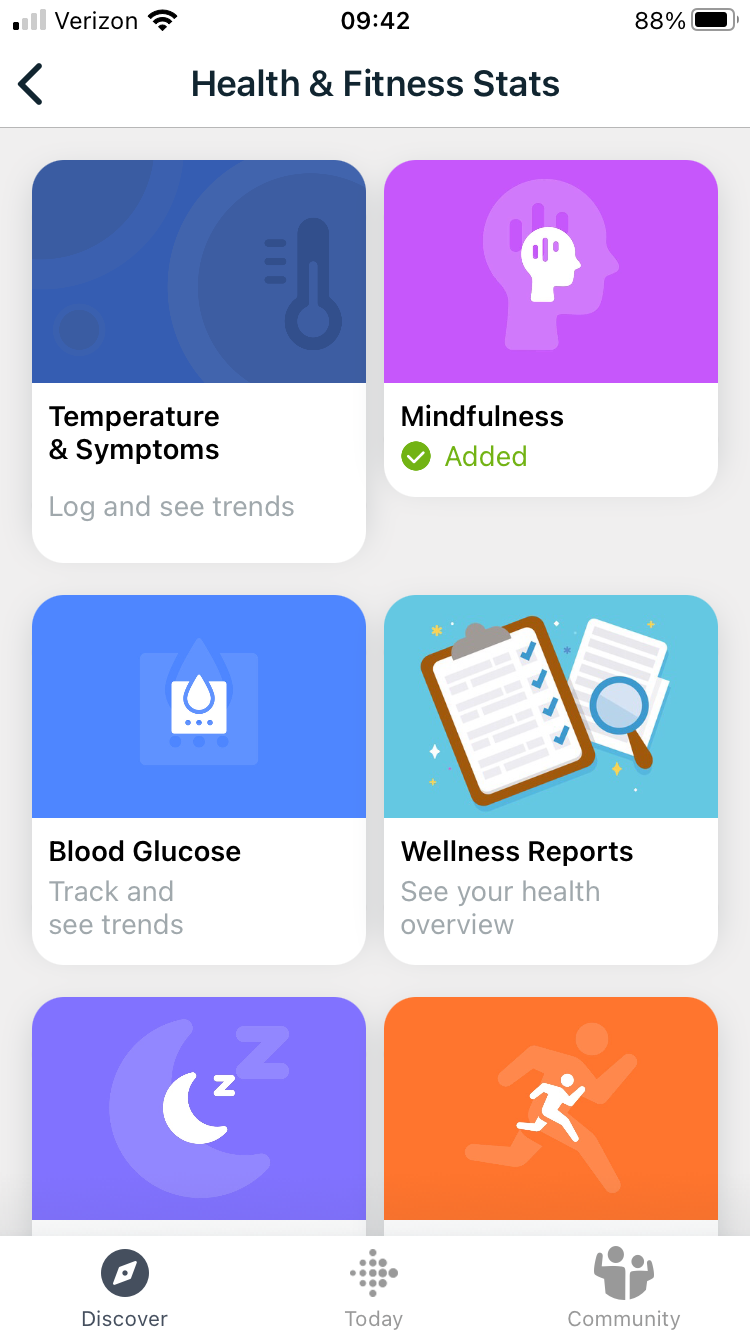The width and height of the screenshot is (750, 1334).
Task: Open the sleep card with the moon icon
Action: coord(199,1110)
